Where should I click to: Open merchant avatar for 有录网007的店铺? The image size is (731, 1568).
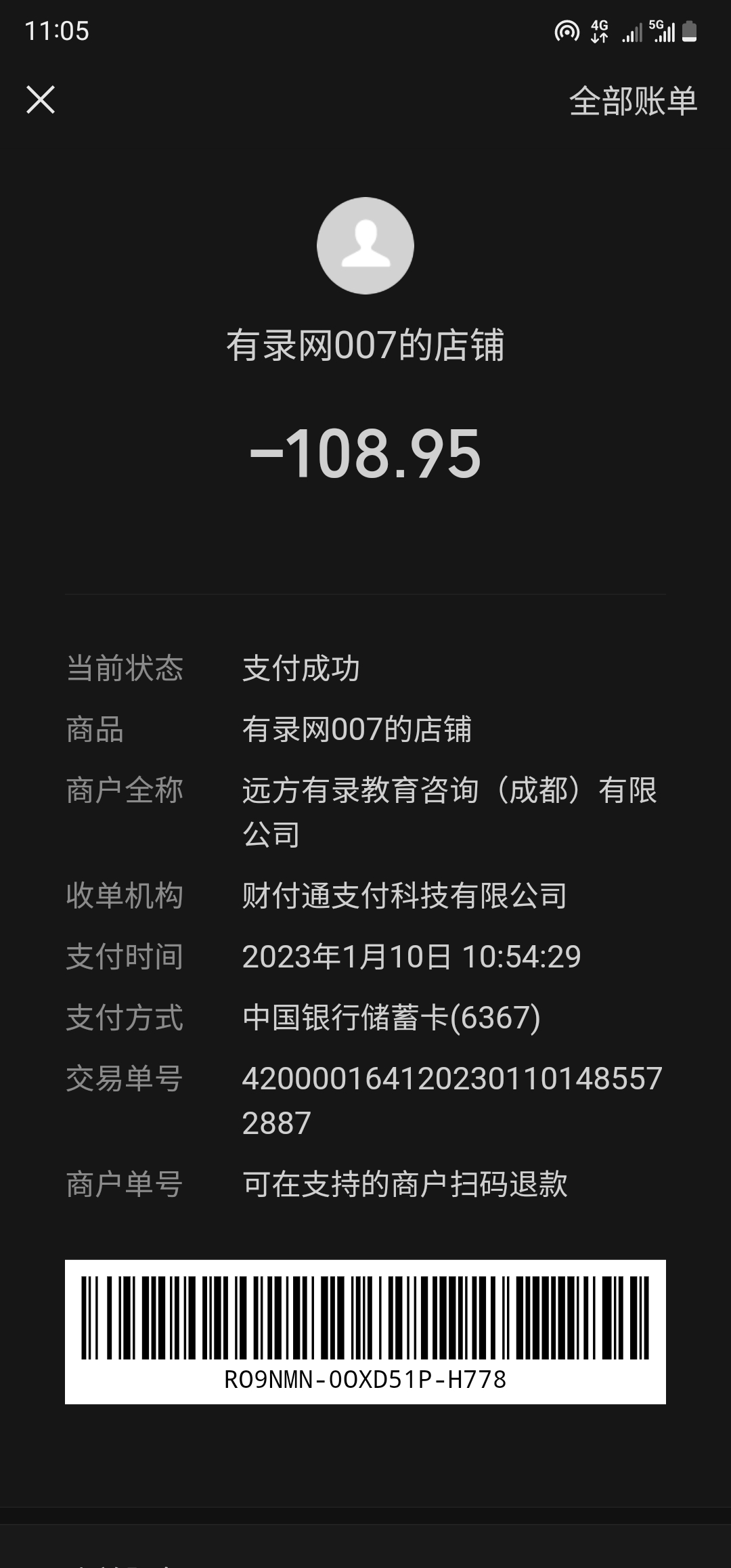[365, 246]
